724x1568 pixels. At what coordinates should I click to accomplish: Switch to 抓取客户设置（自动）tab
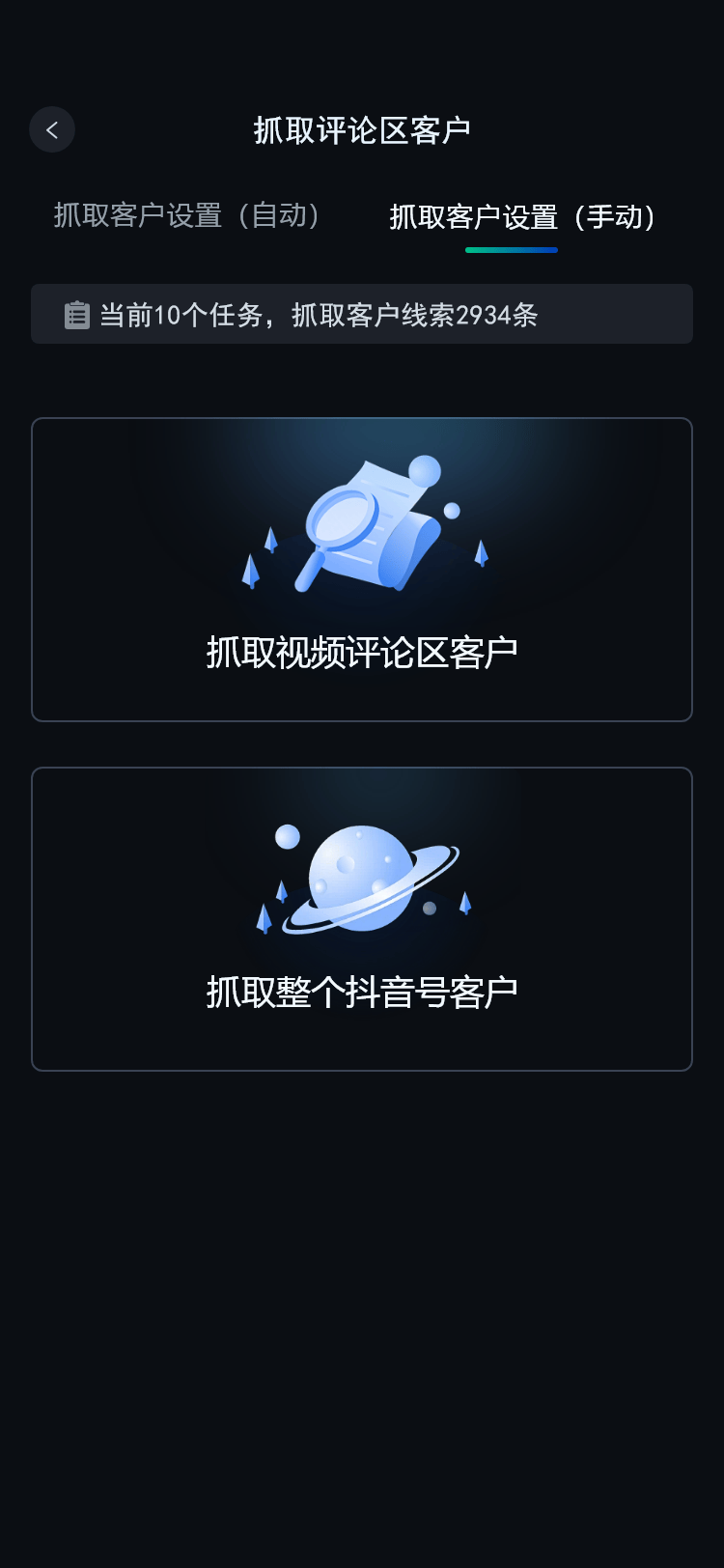189,215
